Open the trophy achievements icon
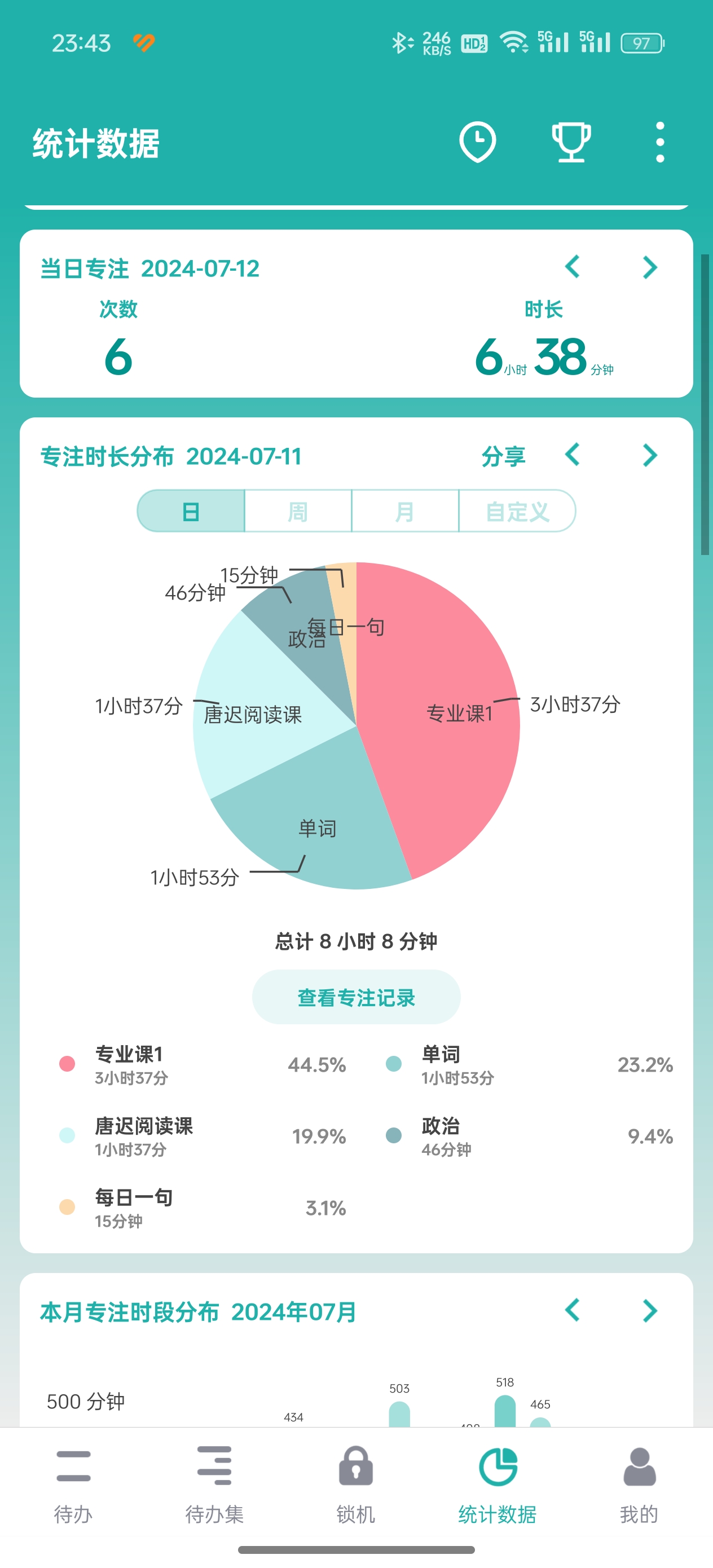The height and width of the screenshot is (1568, 713). 570,143
